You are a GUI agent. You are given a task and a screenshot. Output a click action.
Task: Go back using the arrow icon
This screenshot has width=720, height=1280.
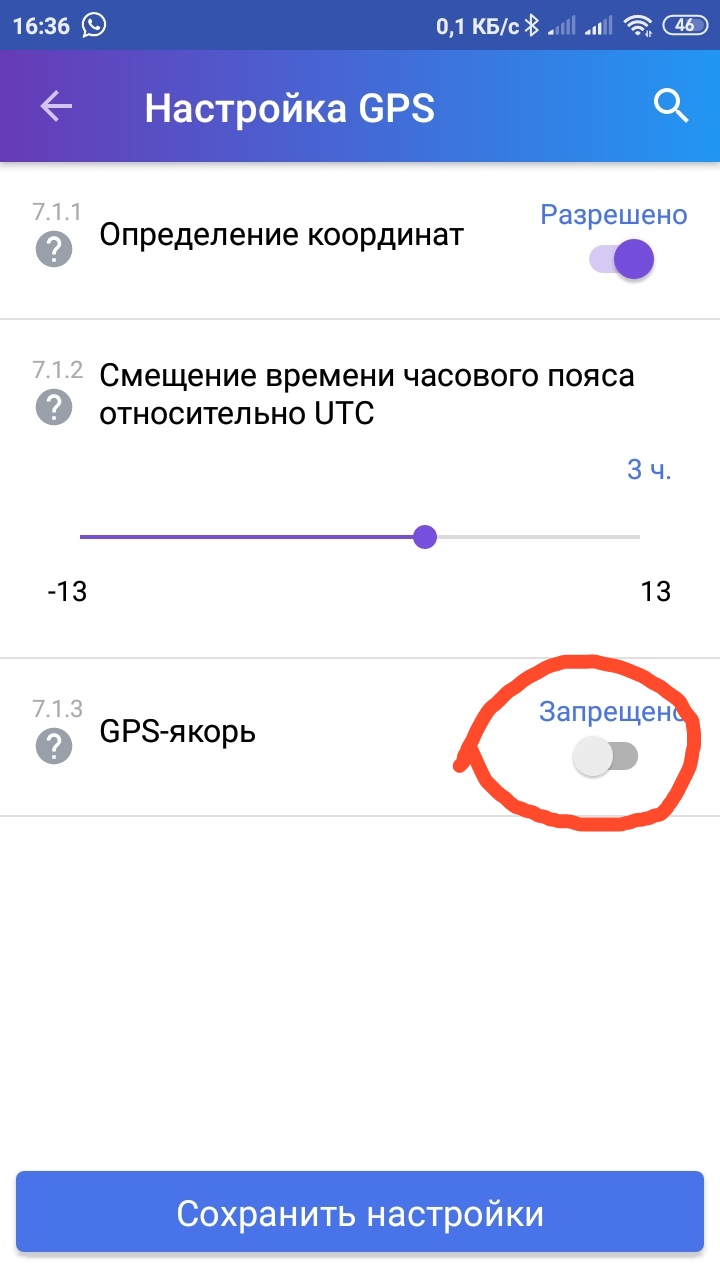pos(56,107)
